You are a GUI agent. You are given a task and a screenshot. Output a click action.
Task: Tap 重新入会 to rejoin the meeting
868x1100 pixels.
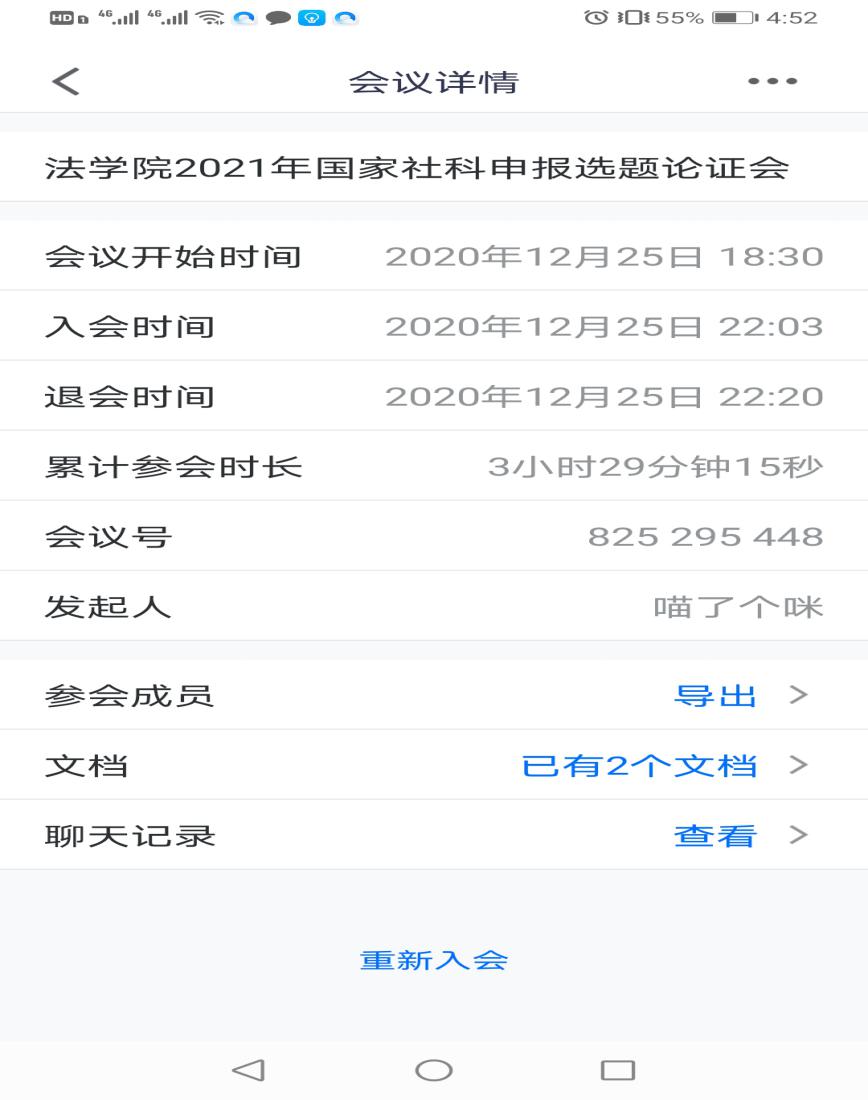click(434, 960)
